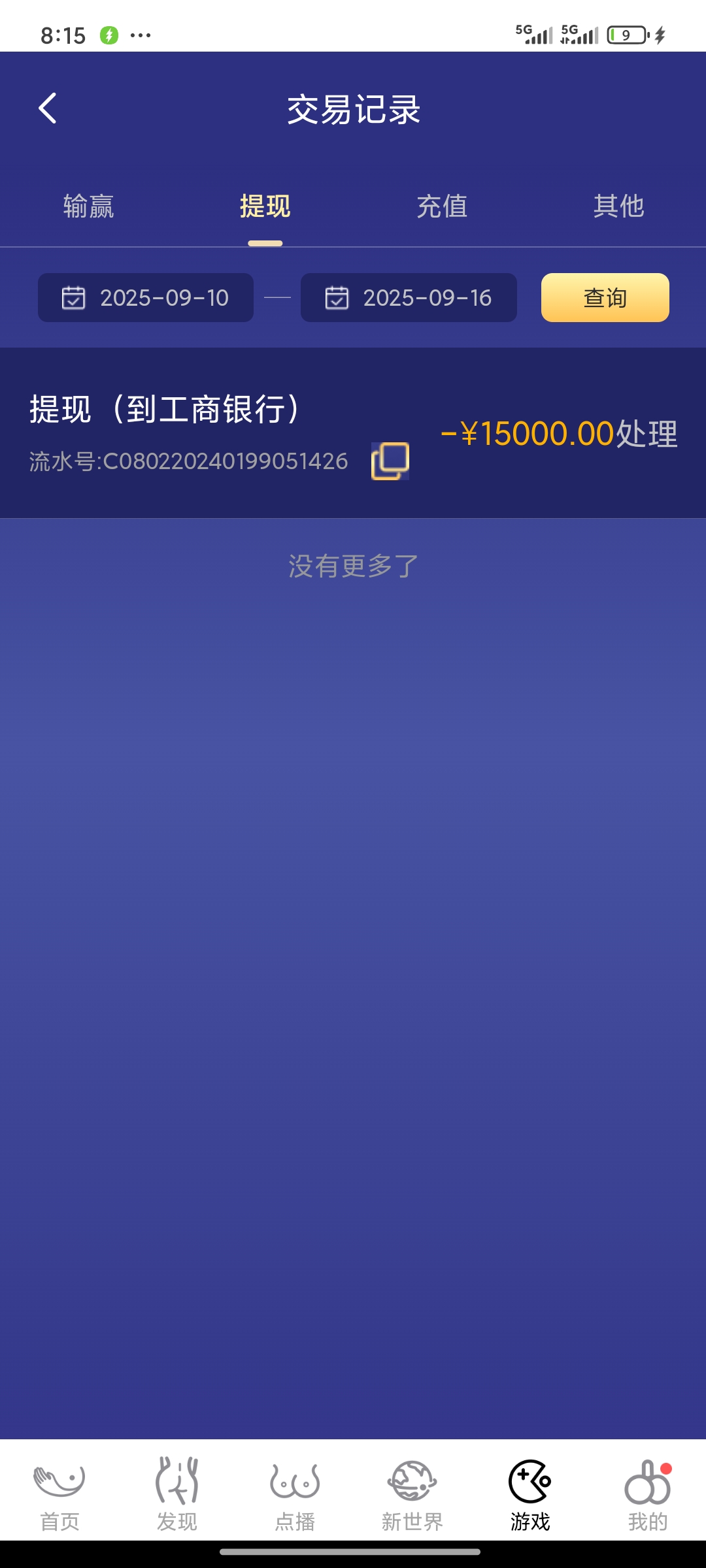Go back using the back arrow
Screen dimensions: 706x1568
coord(47,109)
